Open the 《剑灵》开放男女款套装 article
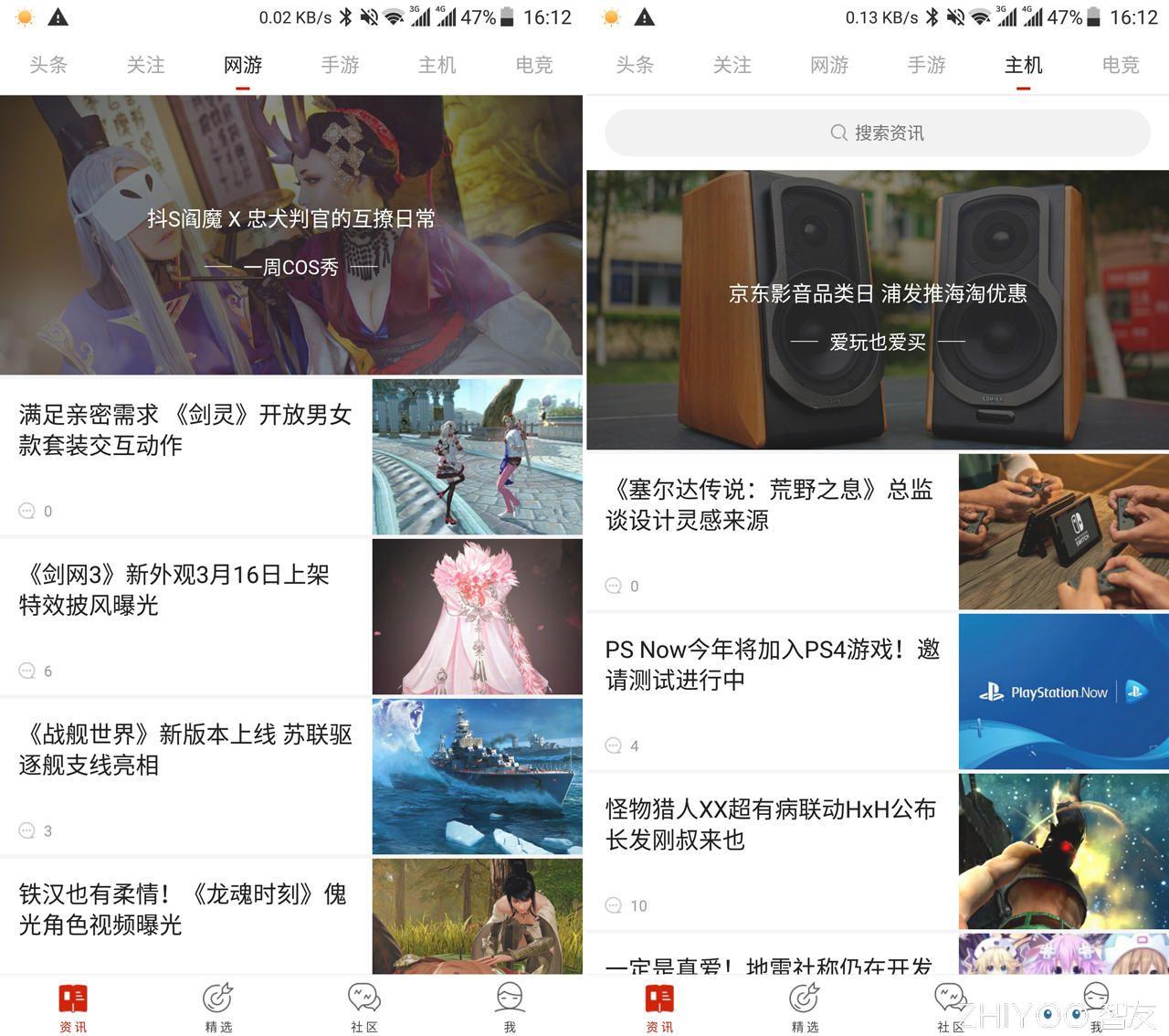The image size is (1169, 1036). click(x=185, y=430)
